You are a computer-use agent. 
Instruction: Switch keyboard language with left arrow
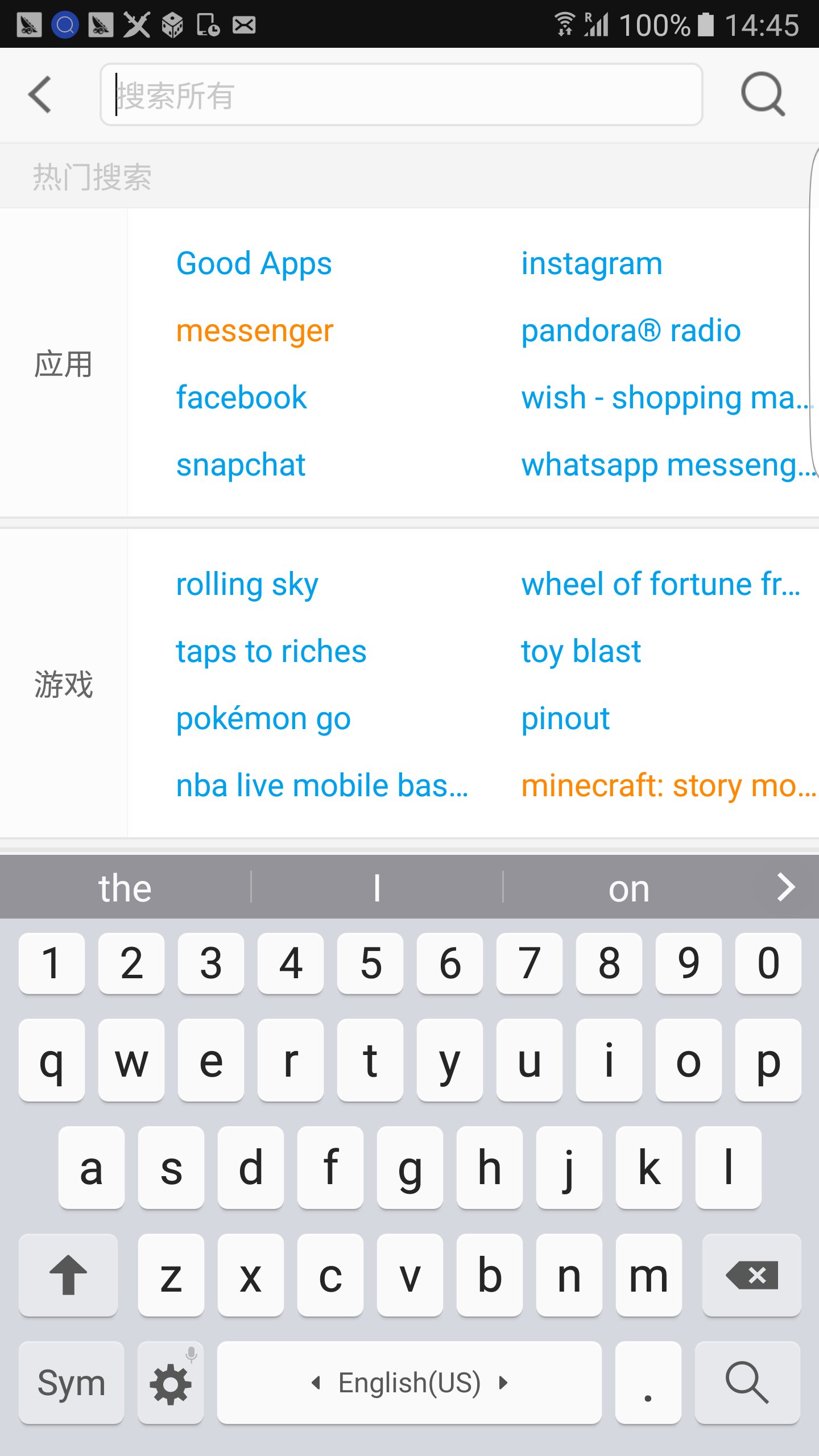[x=317, y=1383]
